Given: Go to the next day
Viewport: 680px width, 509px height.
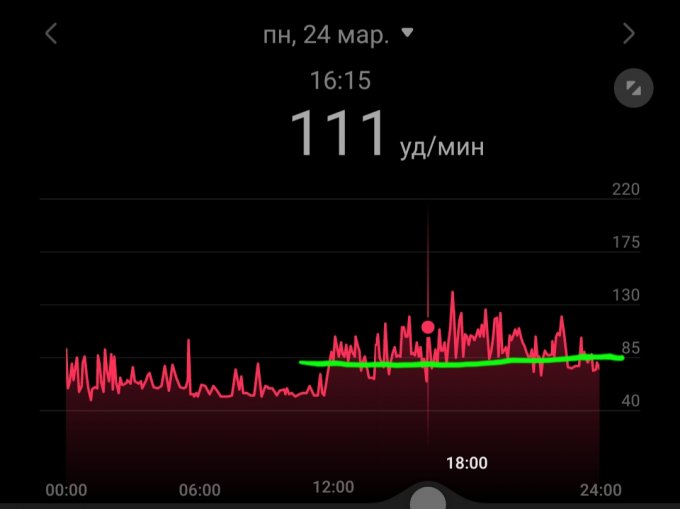Looking at the screenshot, I should click(629, 34).
